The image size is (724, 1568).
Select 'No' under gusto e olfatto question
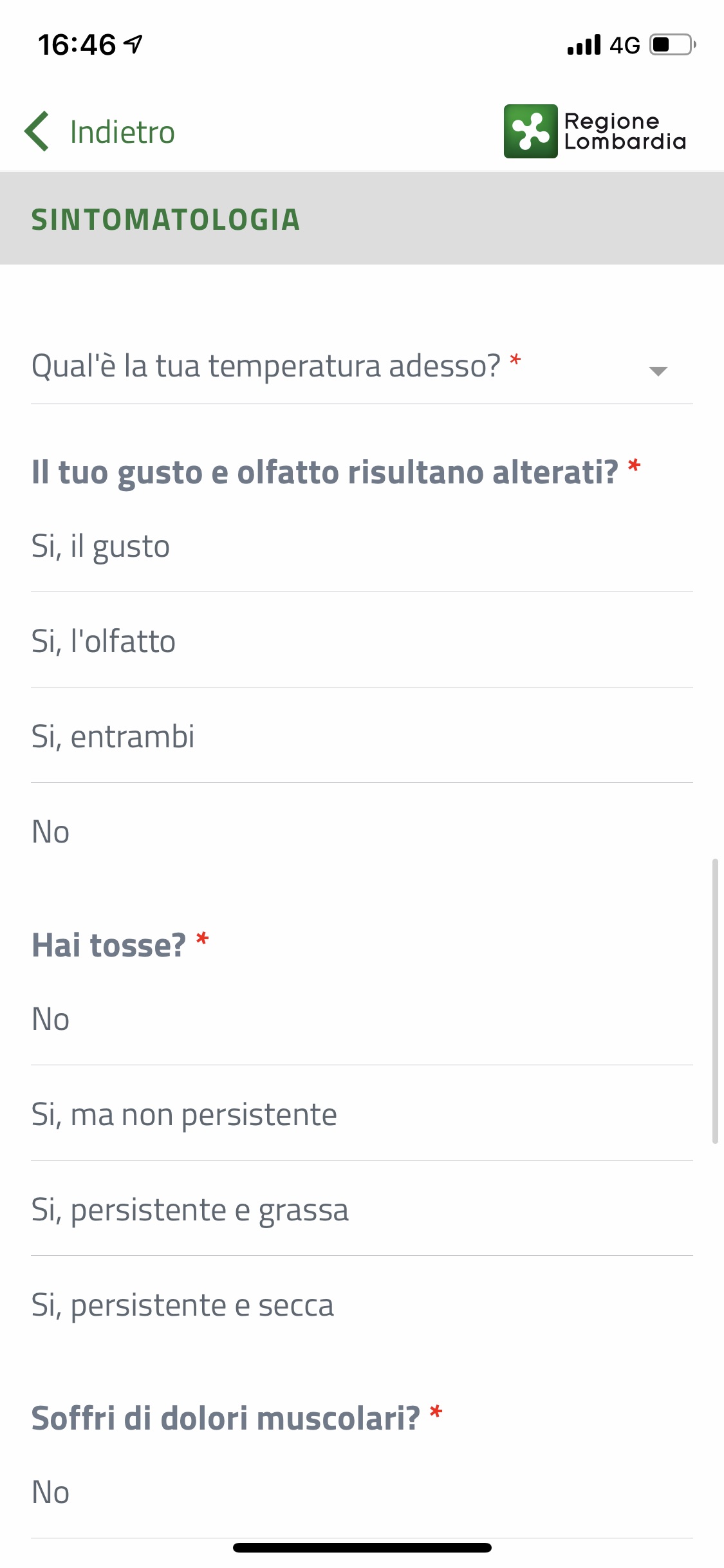tap(362, 831)
